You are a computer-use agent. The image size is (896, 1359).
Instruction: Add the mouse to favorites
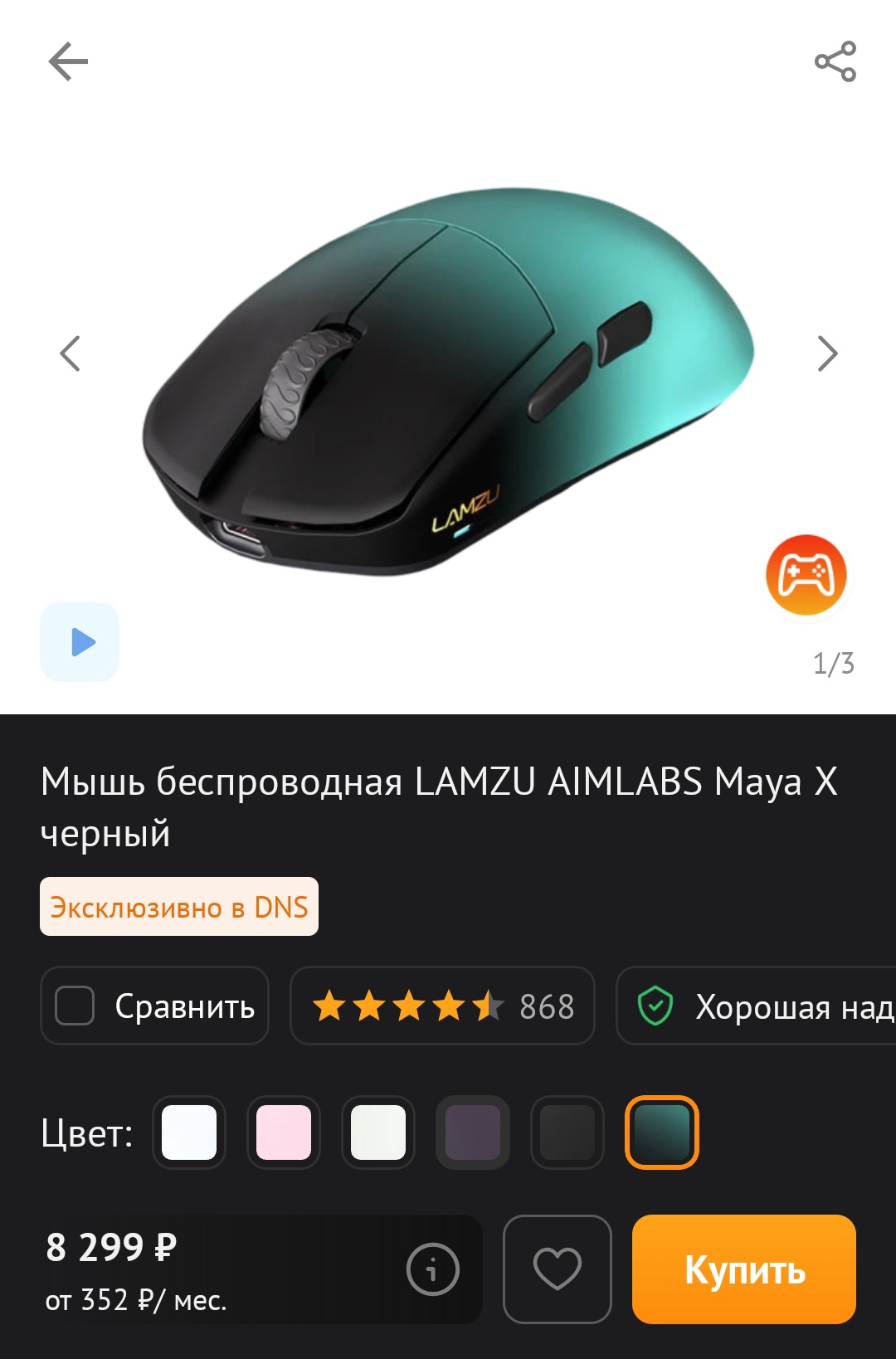click(557, 1269)
